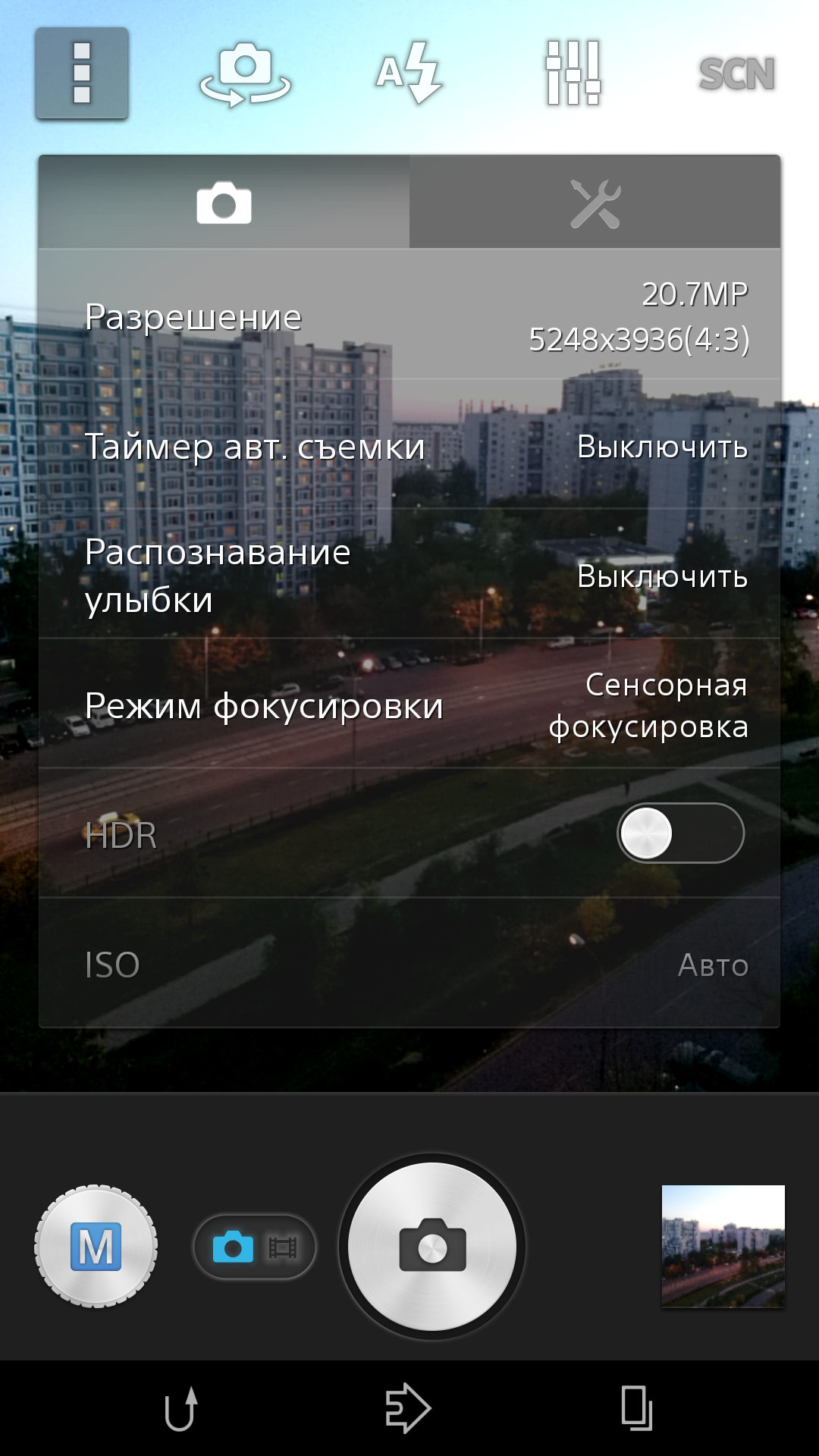Open Распознавание улыбки setting

click(x=409, y=574)
